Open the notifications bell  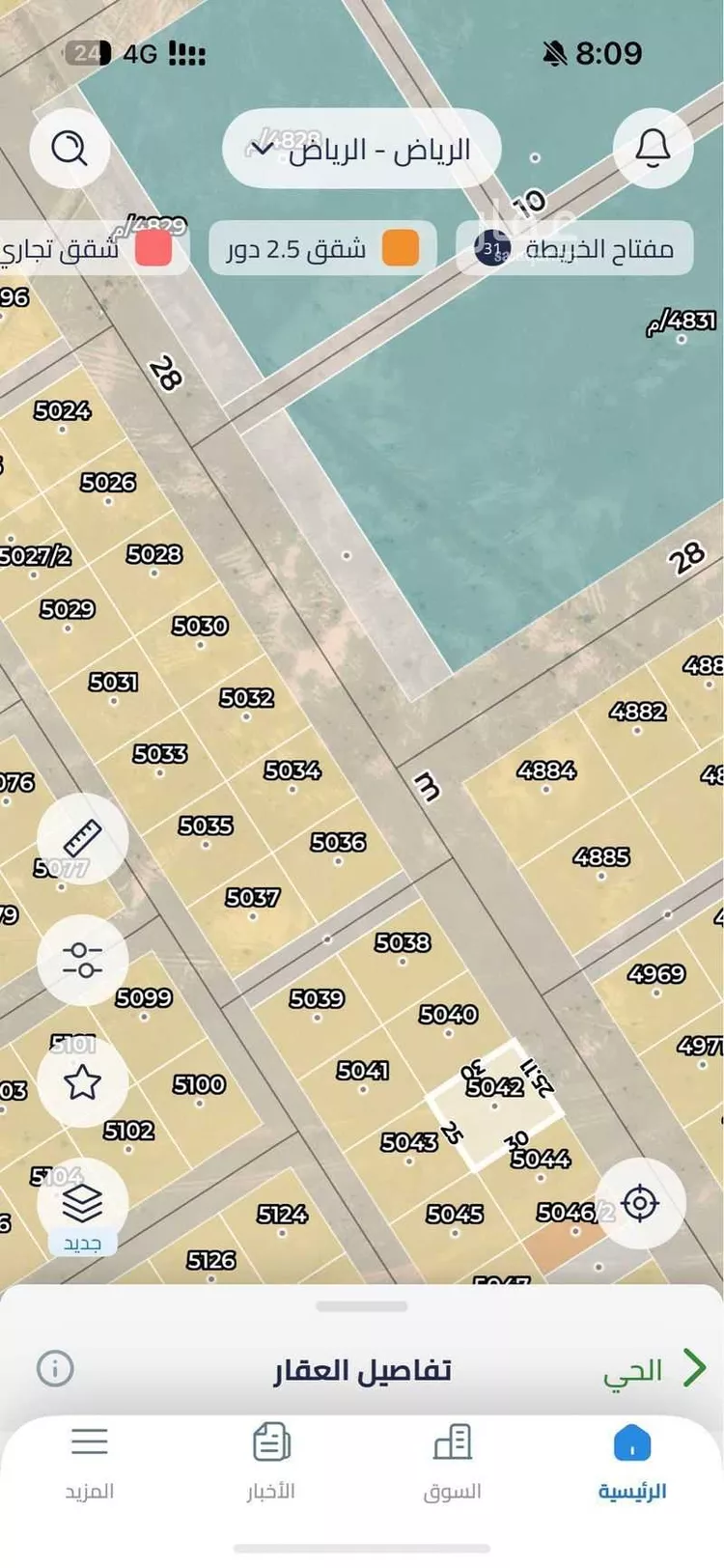653,149
